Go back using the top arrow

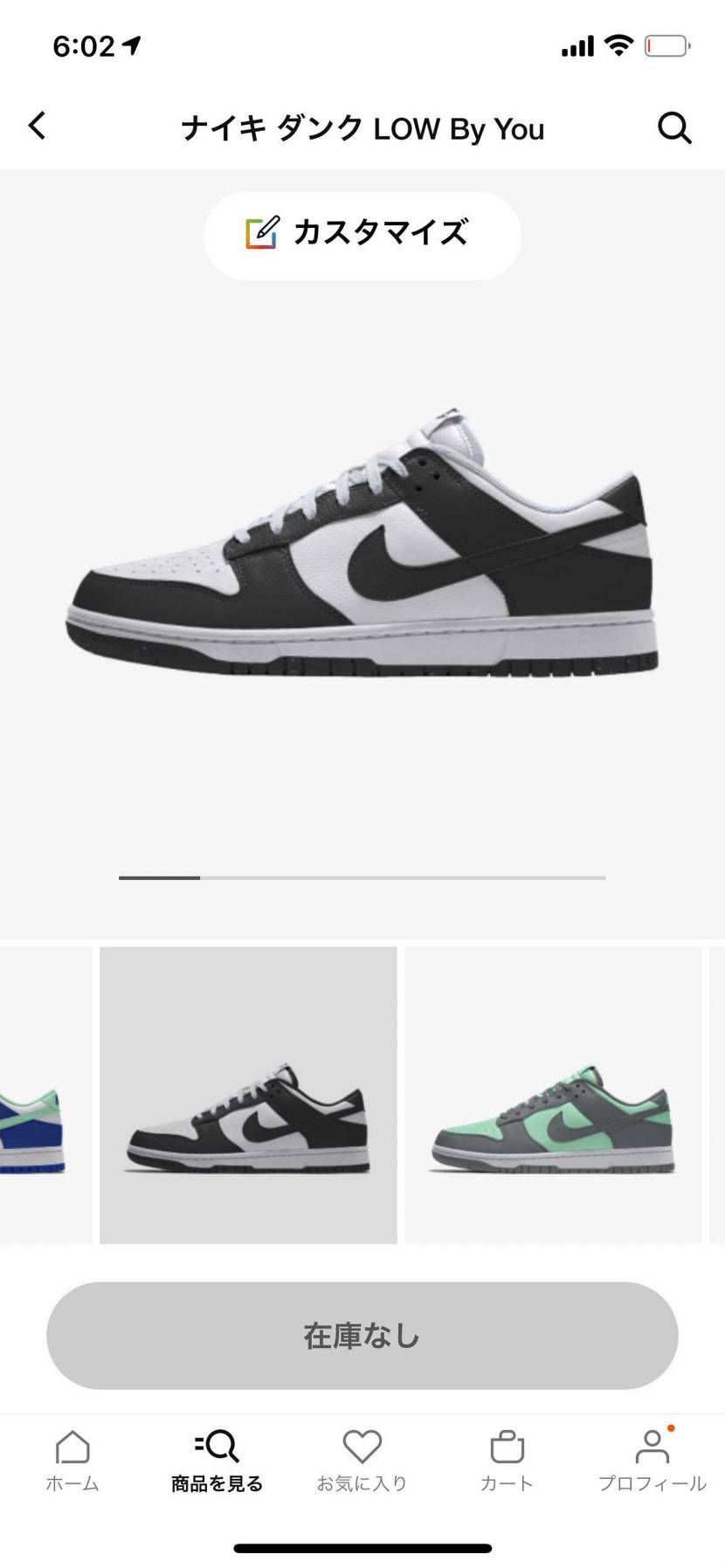point(37,127)
